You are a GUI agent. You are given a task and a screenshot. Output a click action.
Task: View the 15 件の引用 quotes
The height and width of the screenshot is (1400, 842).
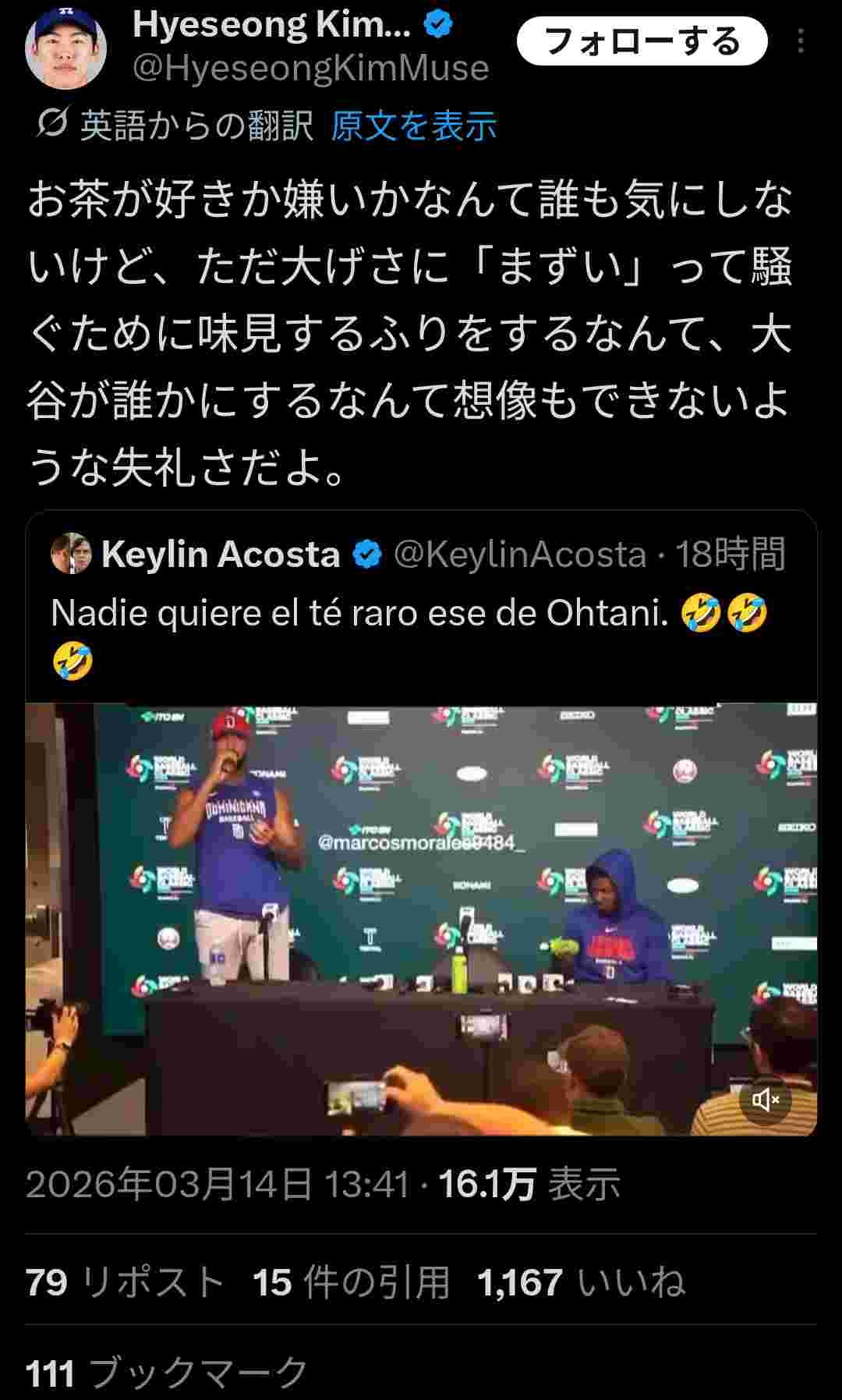pyautogui.click(x=352, y=1282)
